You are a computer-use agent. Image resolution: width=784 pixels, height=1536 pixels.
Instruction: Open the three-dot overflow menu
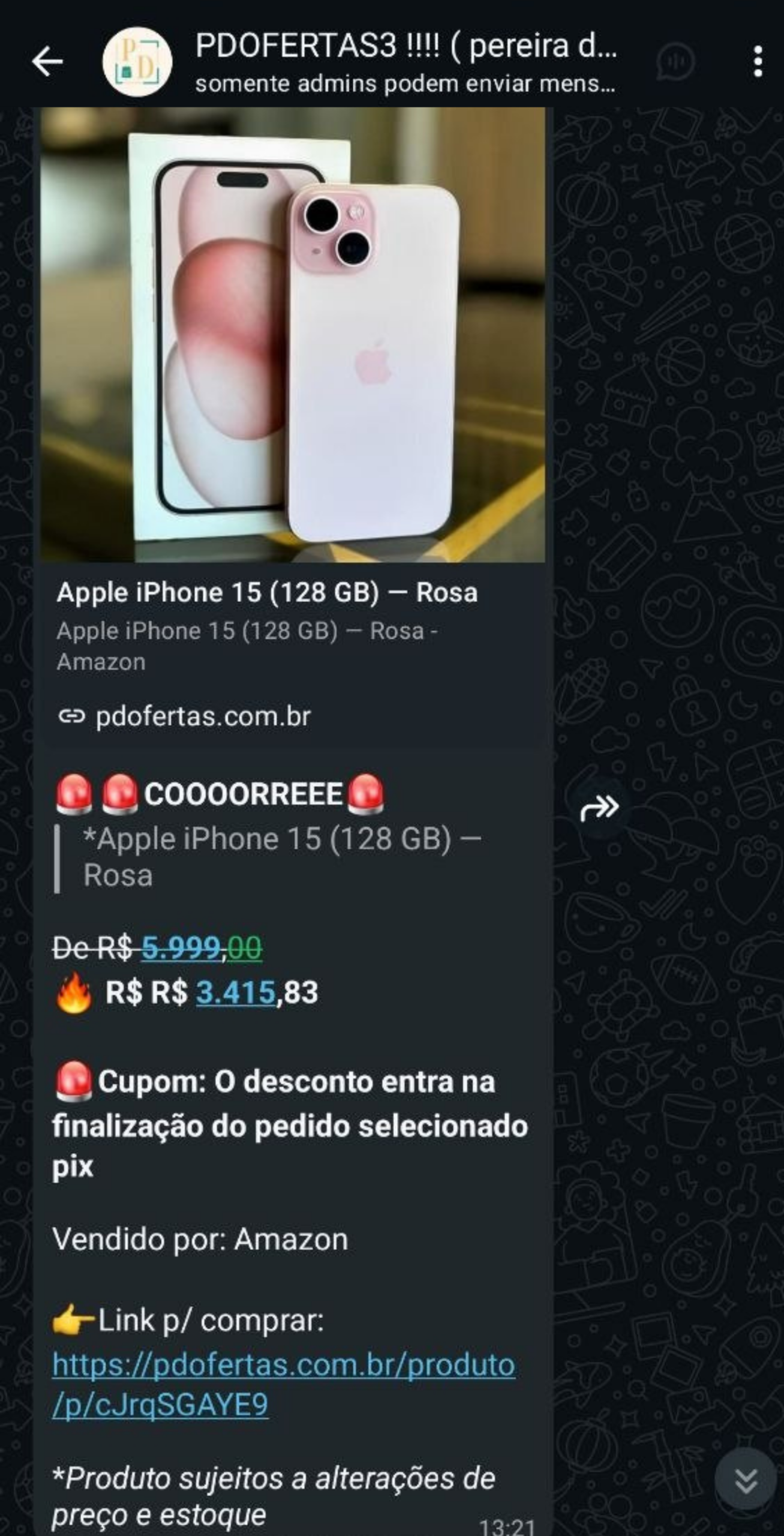(x=758, y=61)
